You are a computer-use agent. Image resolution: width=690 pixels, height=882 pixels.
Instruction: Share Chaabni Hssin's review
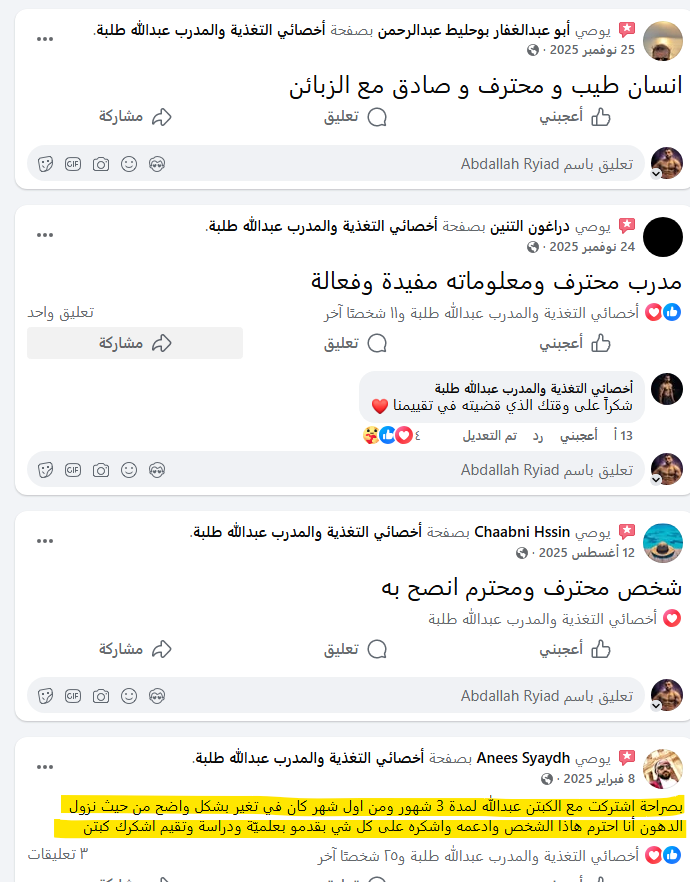tap(135, 649)
